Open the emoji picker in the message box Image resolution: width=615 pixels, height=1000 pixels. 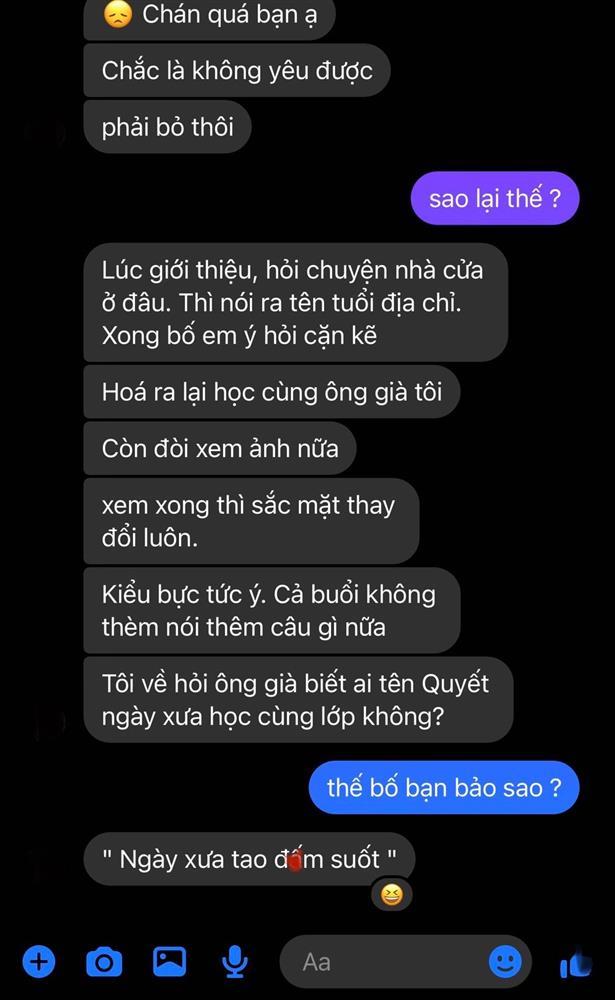pos(505,962)
